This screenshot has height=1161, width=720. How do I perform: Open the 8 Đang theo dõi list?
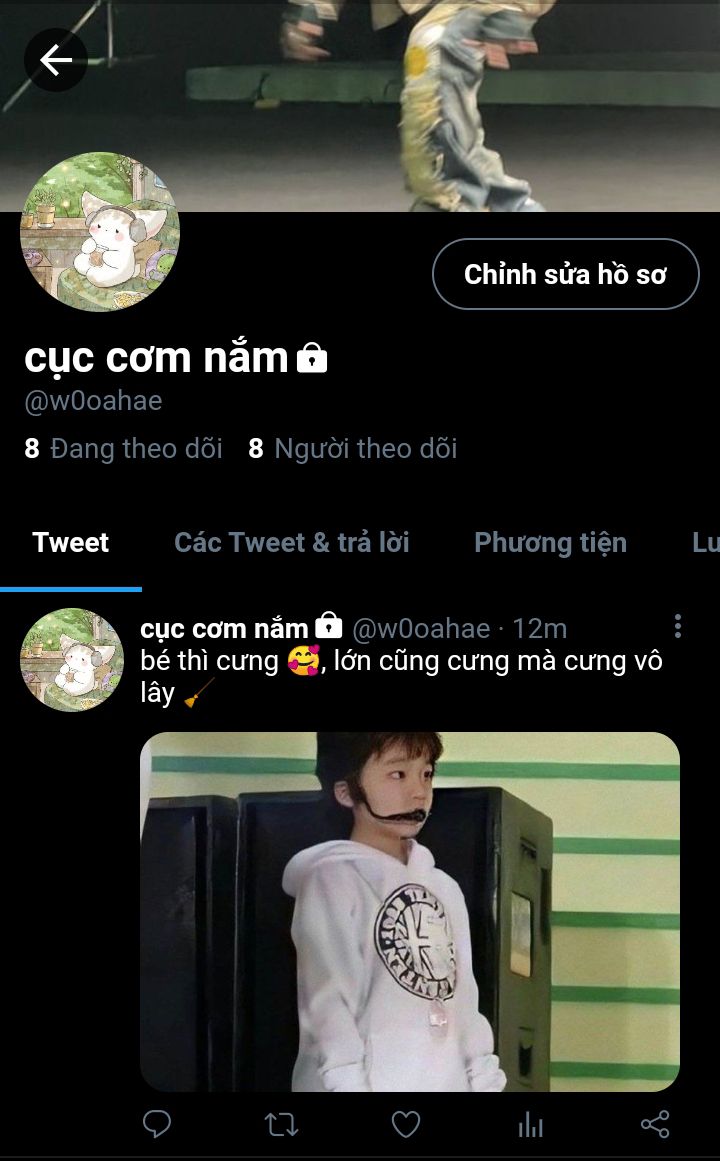(123, 448)
